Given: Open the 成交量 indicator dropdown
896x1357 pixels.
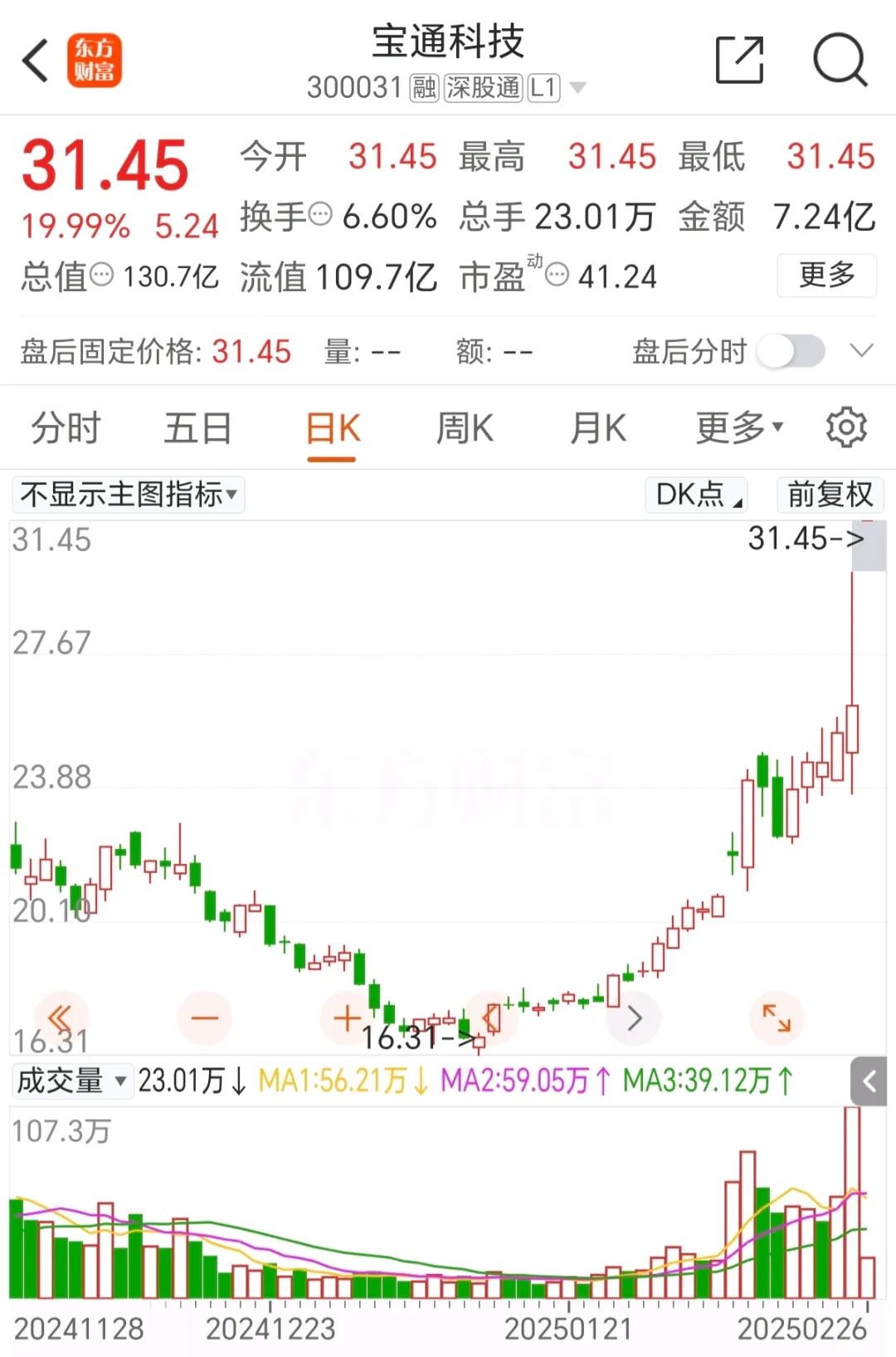Looking at the screenshot, I should (x=73, y=1081).
